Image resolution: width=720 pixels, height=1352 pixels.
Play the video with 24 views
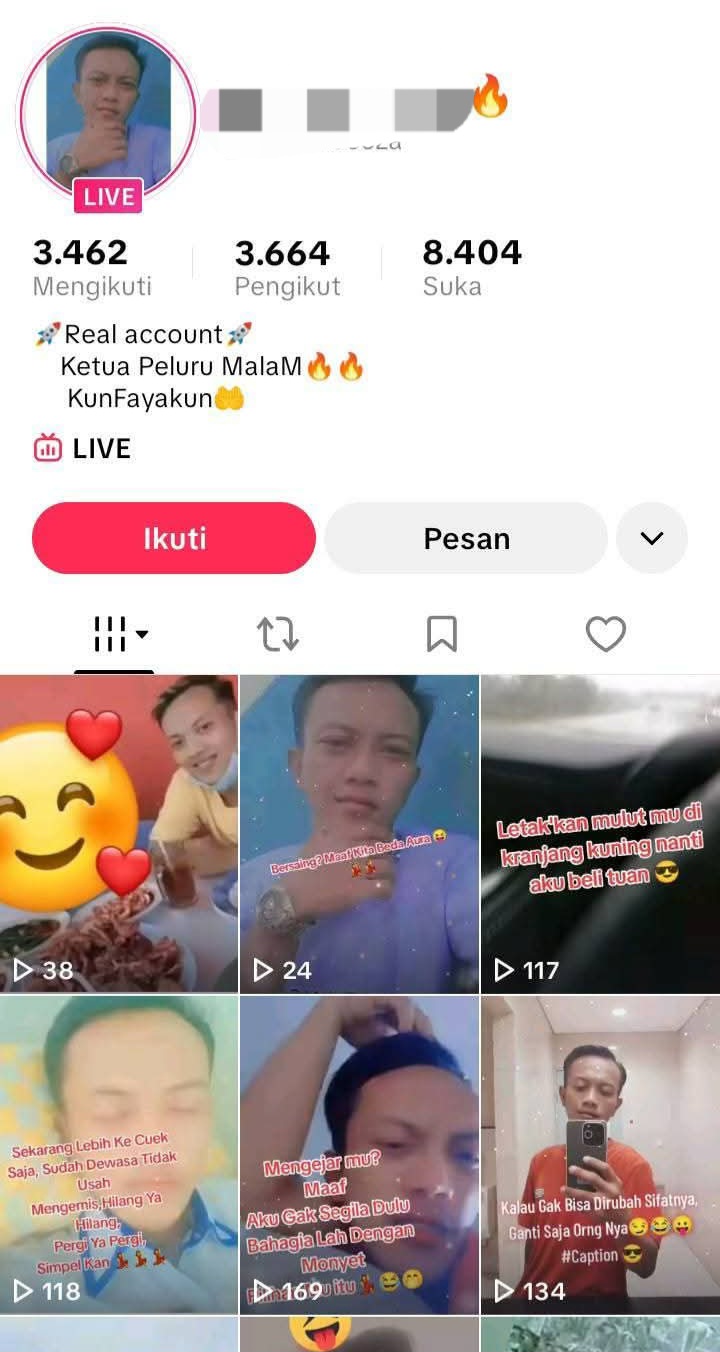pos(359,832)
